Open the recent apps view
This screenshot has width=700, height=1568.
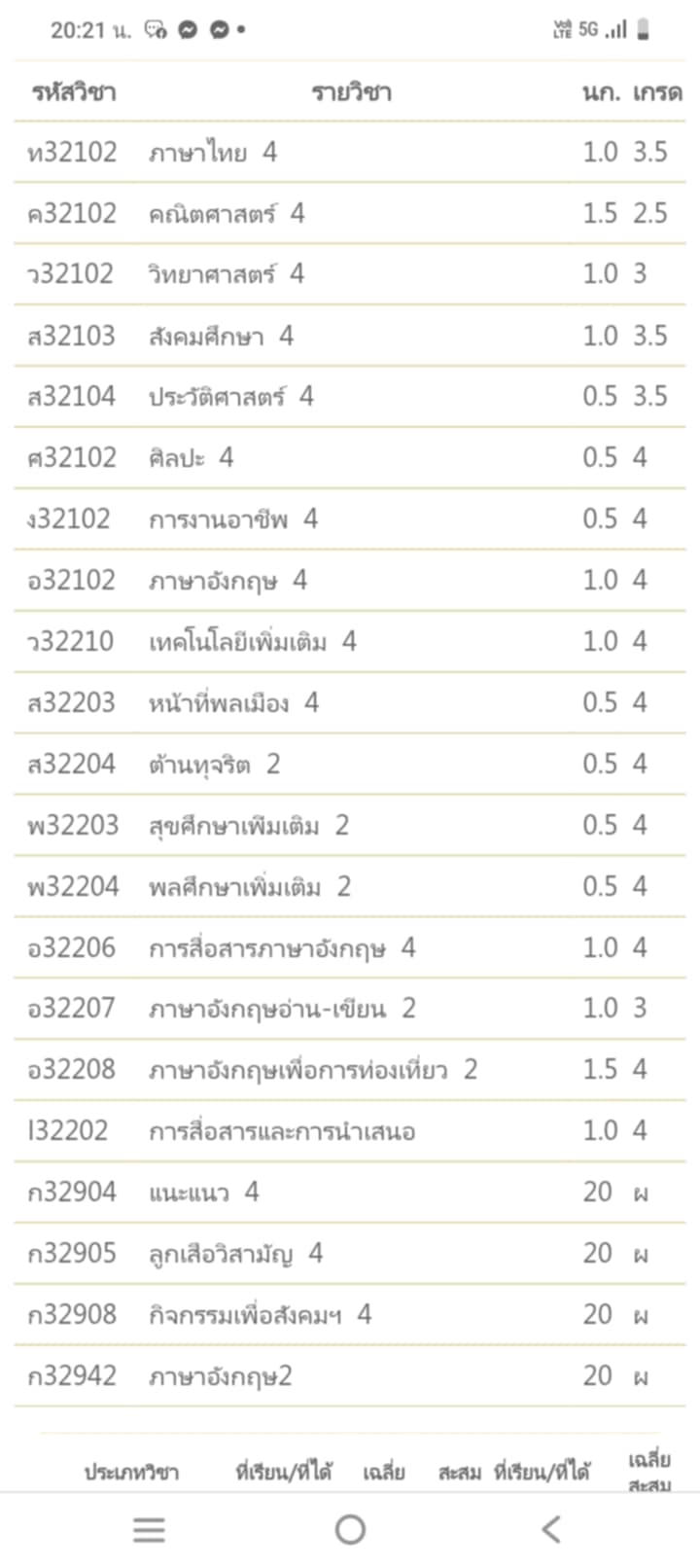(149, 1530)
